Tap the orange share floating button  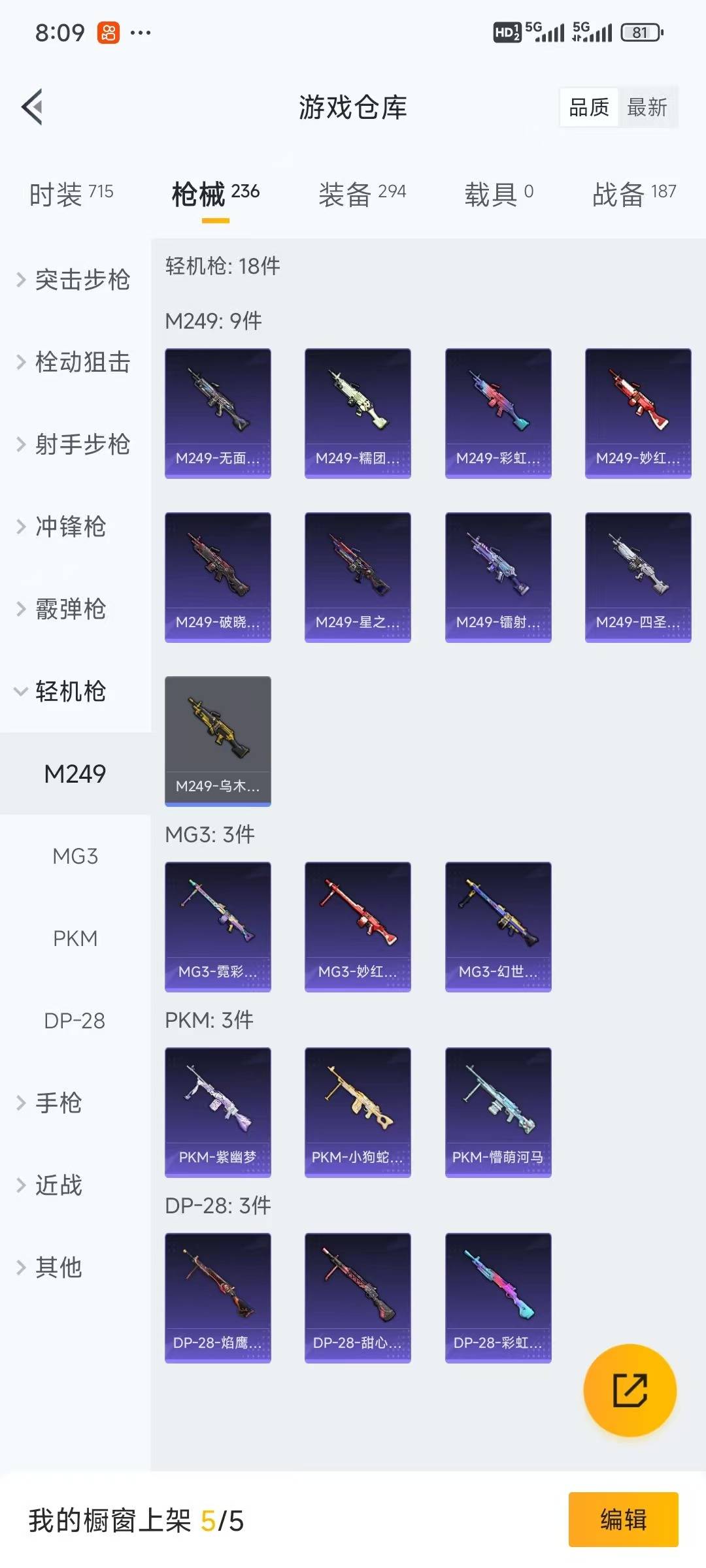[x=630, y=1390]
